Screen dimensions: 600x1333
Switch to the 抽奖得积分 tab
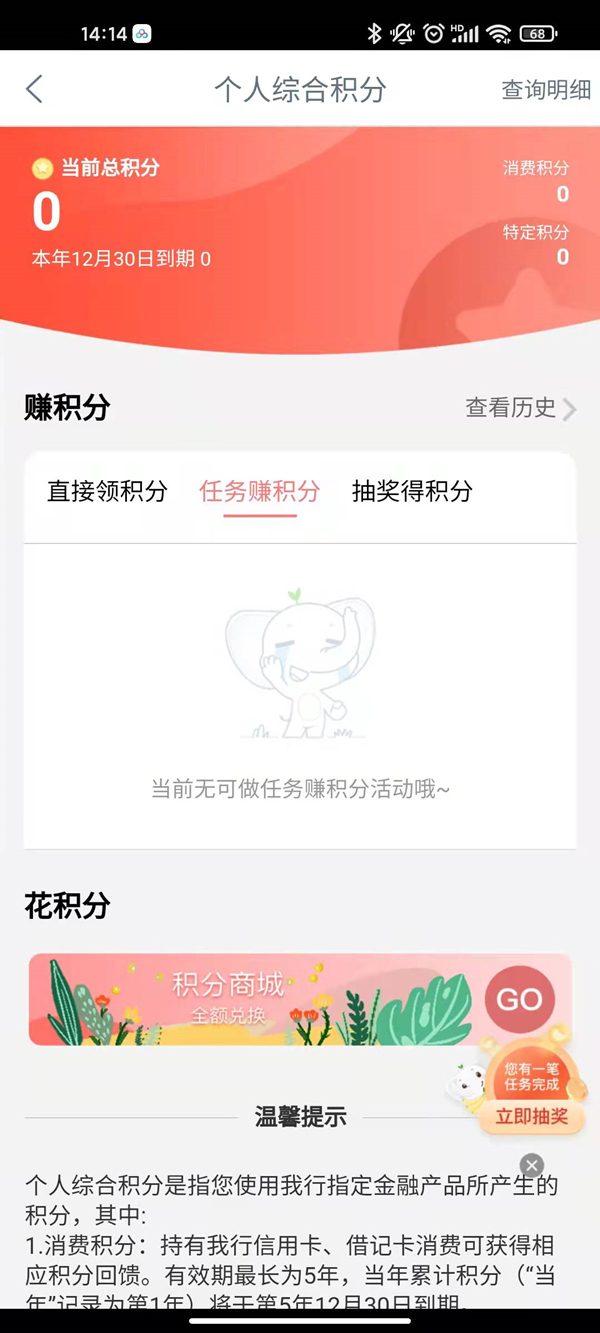[x=412, y=491]
